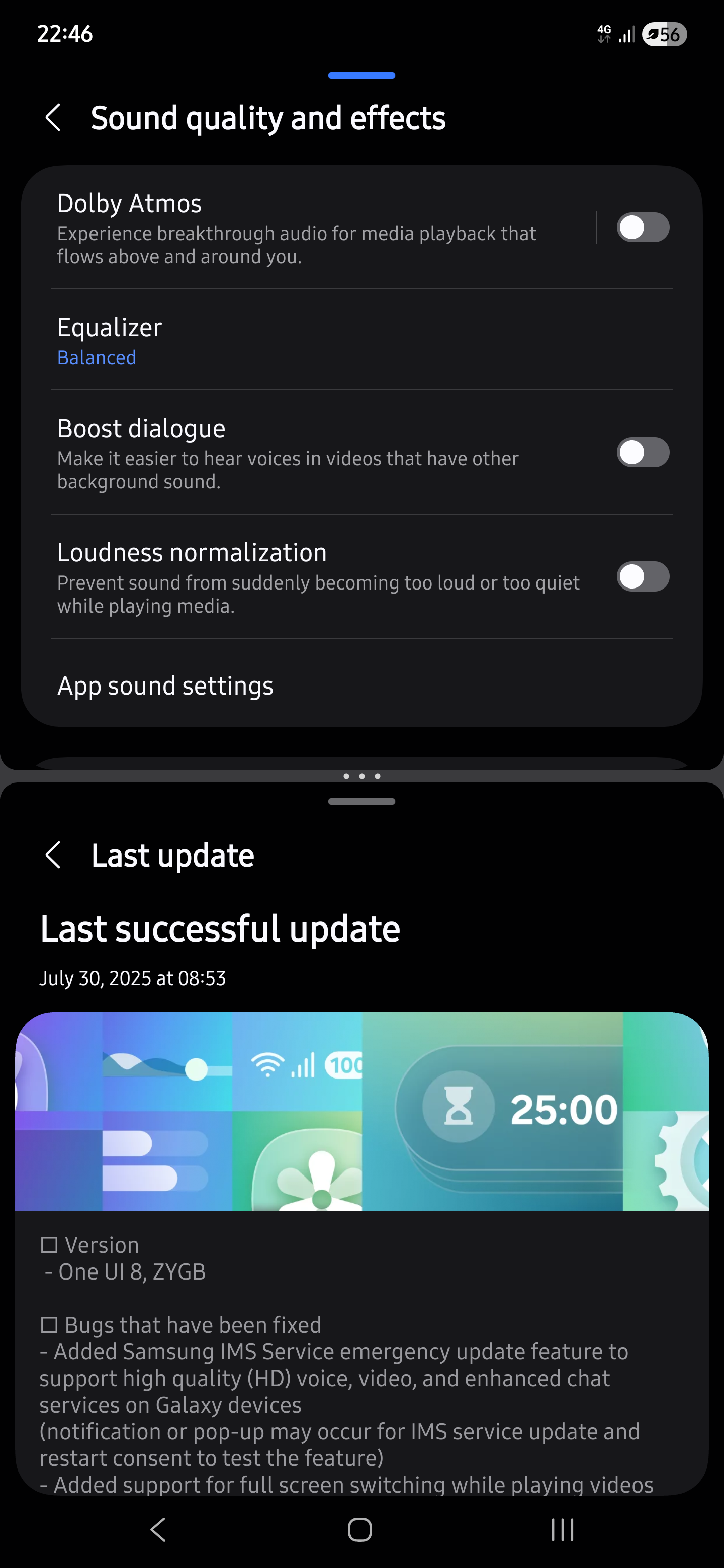The image size is (724, 1568).
Task: Open App sound settings
Action: point(305,685)
